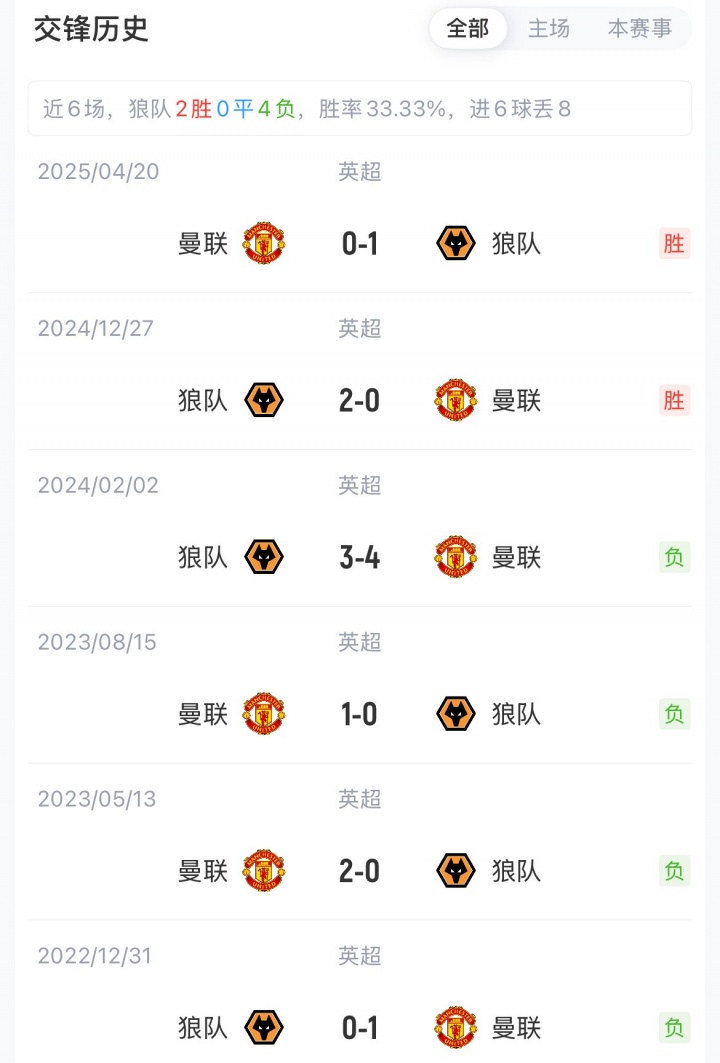Open the 2024/12/27 狼队 2-0 曼联 match
The image size is (720, 1063).
[x=360, y=400]
